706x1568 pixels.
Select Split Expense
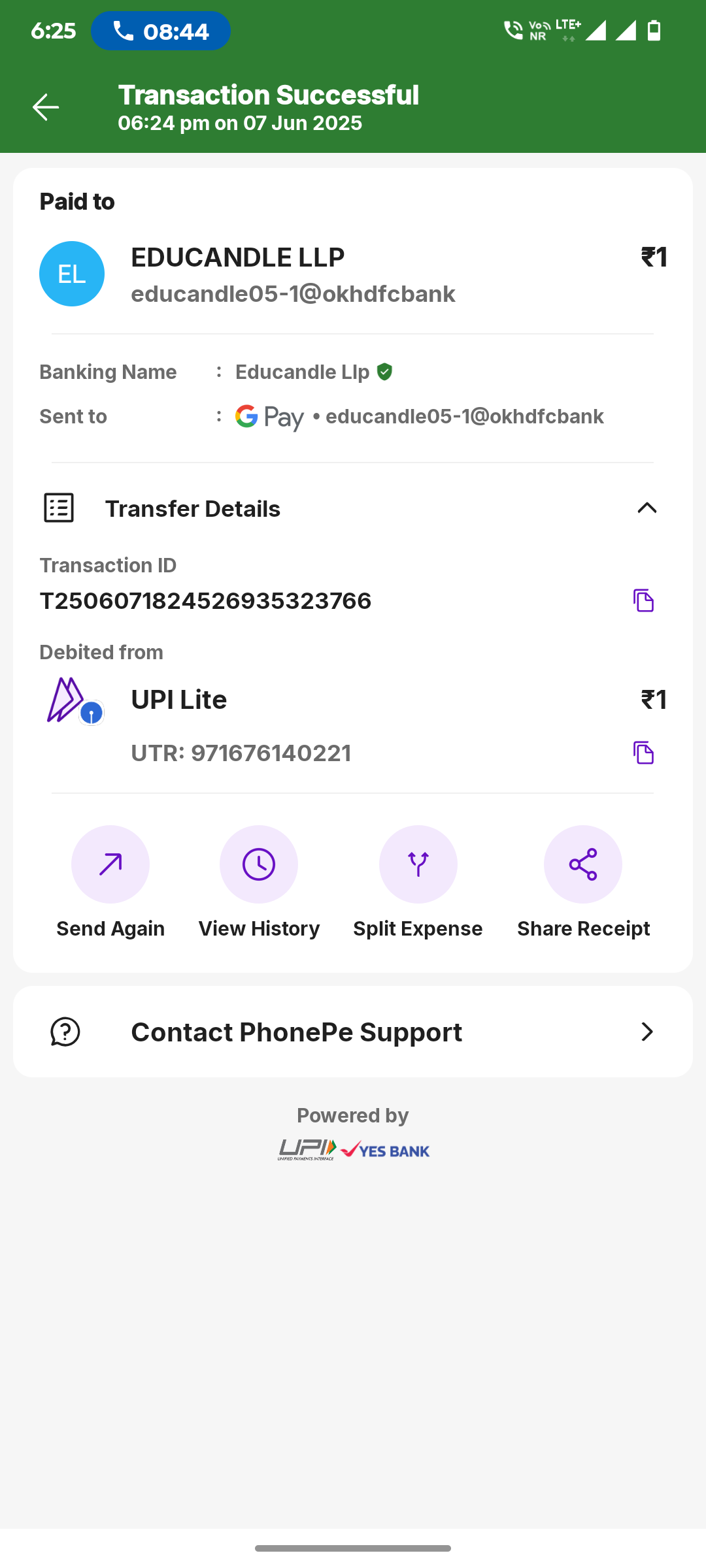coord(418,864)
